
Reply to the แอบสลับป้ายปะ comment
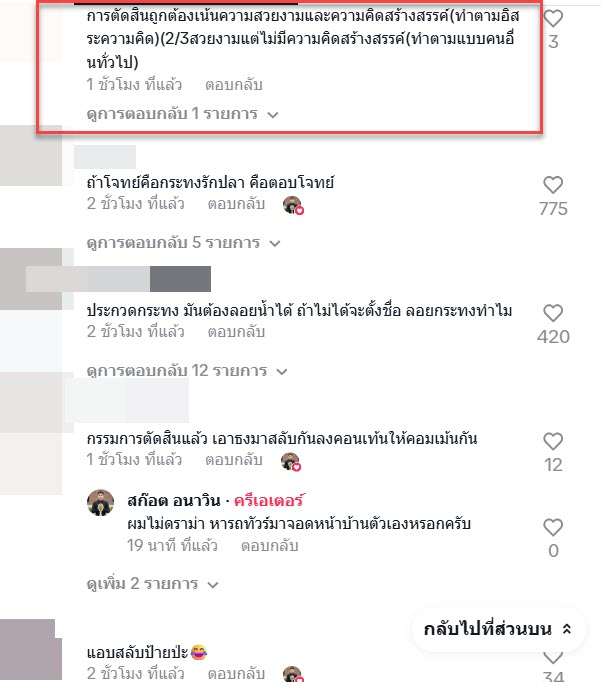236,675
